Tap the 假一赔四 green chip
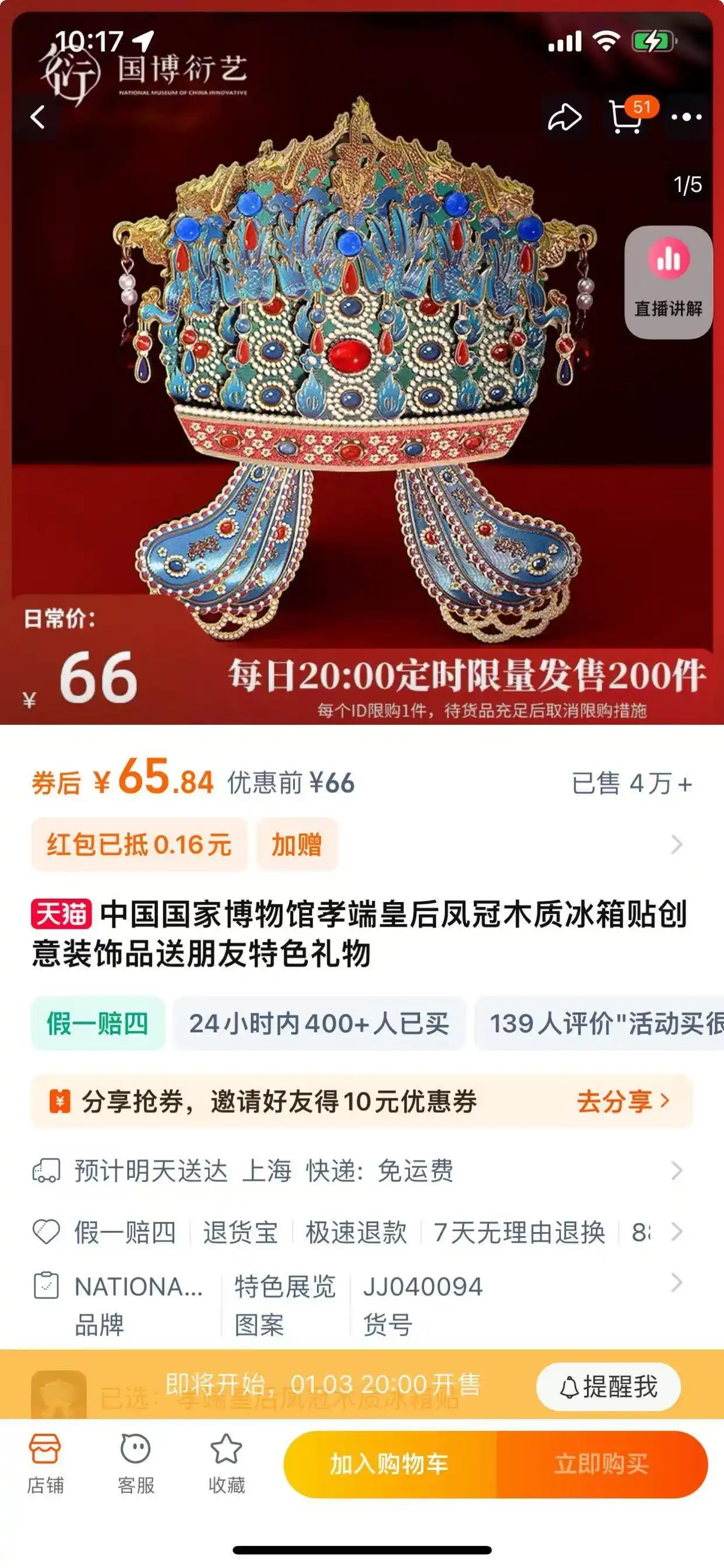 tap(98, 1023)
